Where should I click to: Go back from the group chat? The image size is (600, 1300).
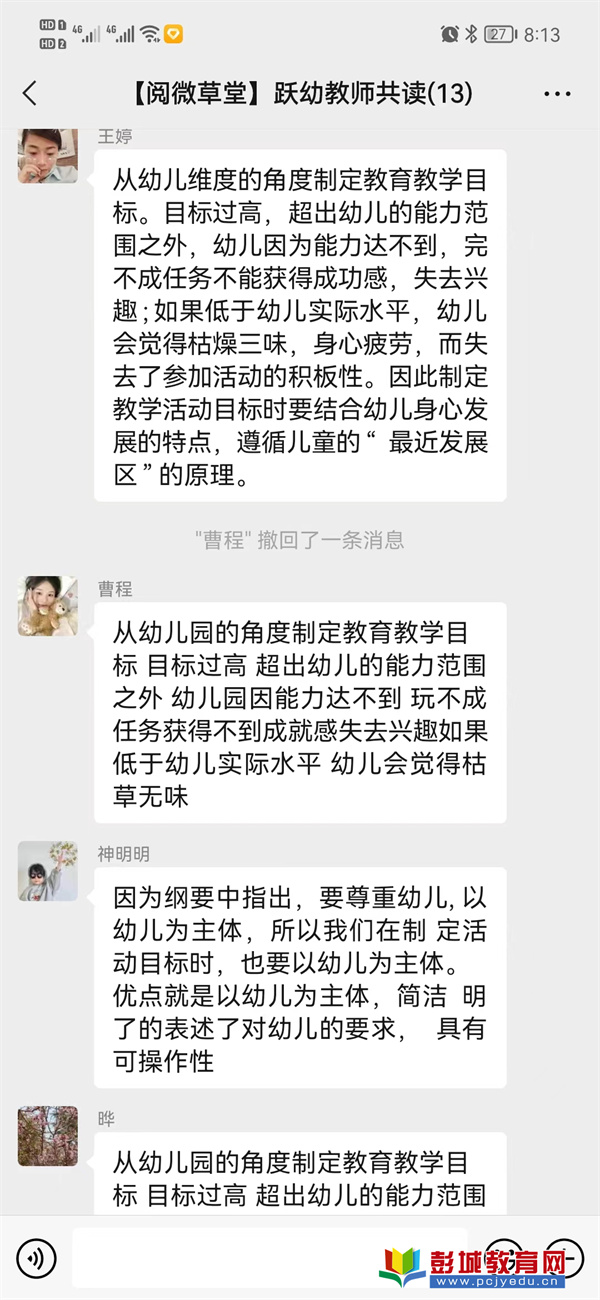[x=30, y=94]
